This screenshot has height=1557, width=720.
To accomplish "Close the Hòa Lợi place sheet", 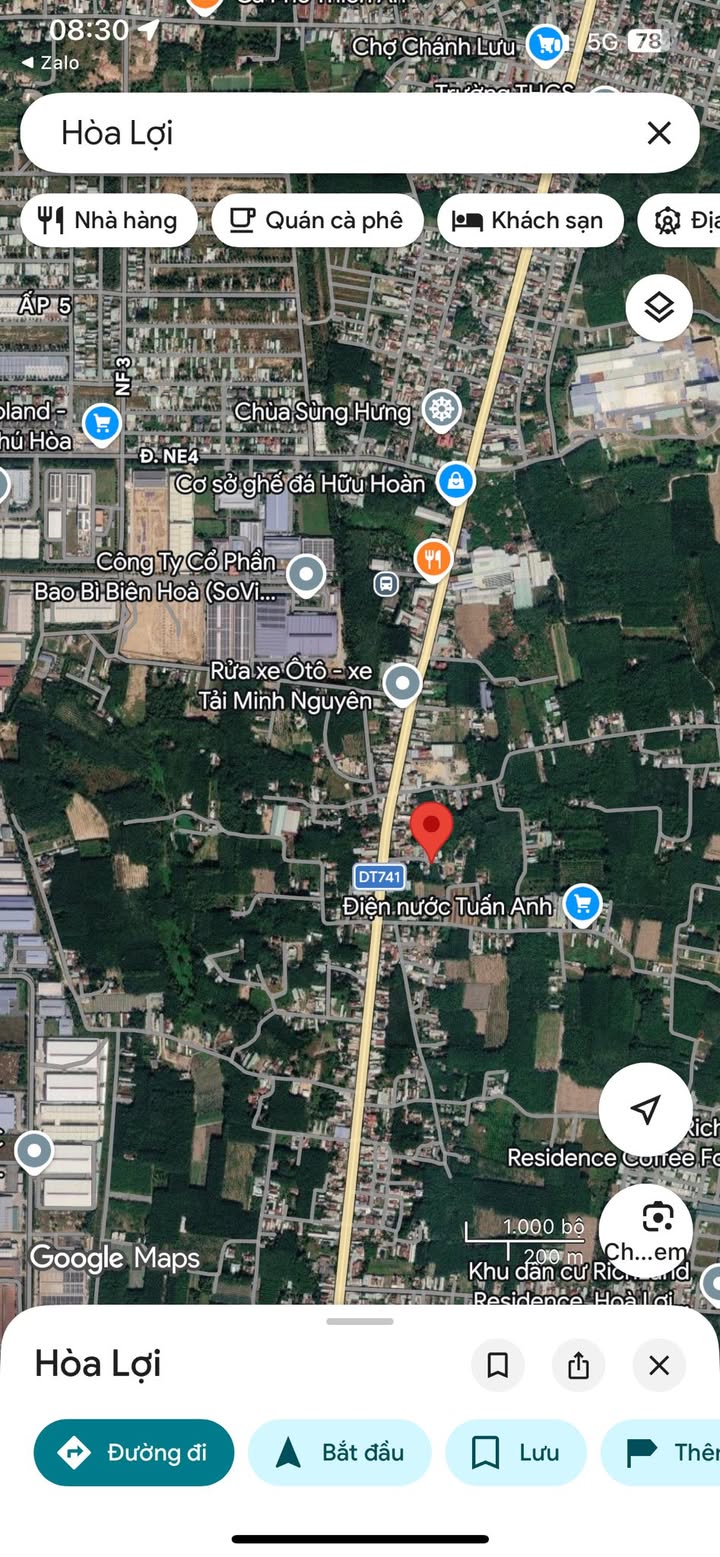I will 659,1365.
